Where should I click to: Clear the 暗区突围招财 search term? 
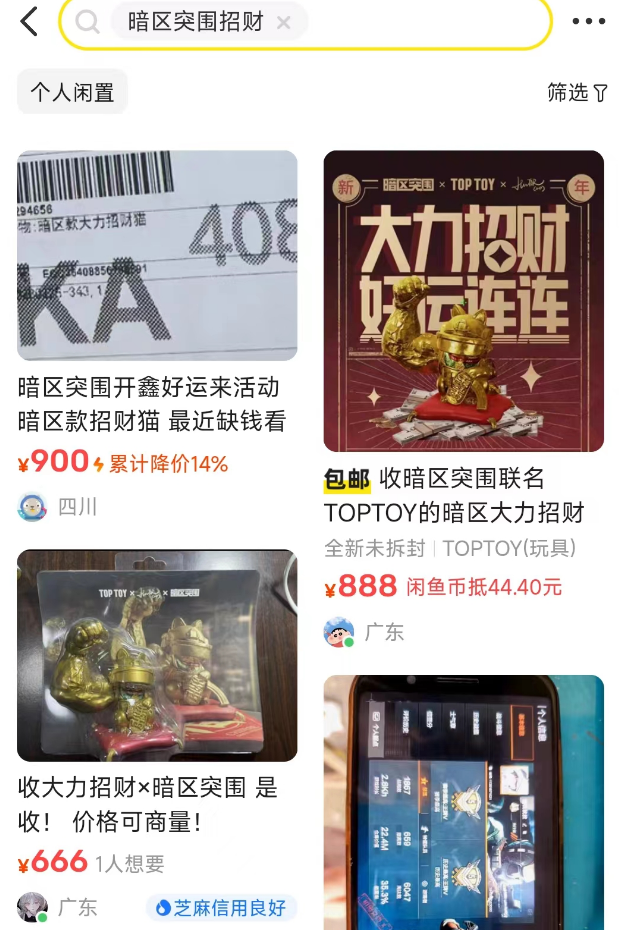tap(284, 23)
